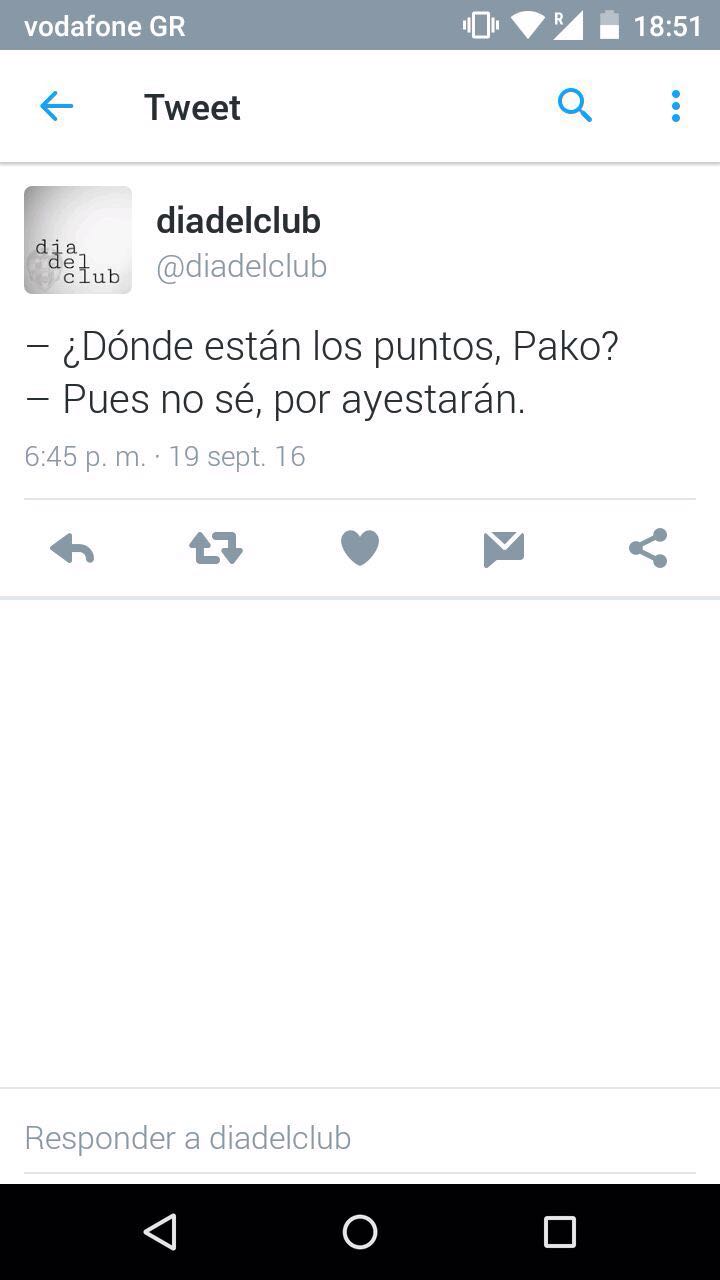Send the tweet via direct message
This screenshot has height=1280, width=720.
(x=504, y=549)
